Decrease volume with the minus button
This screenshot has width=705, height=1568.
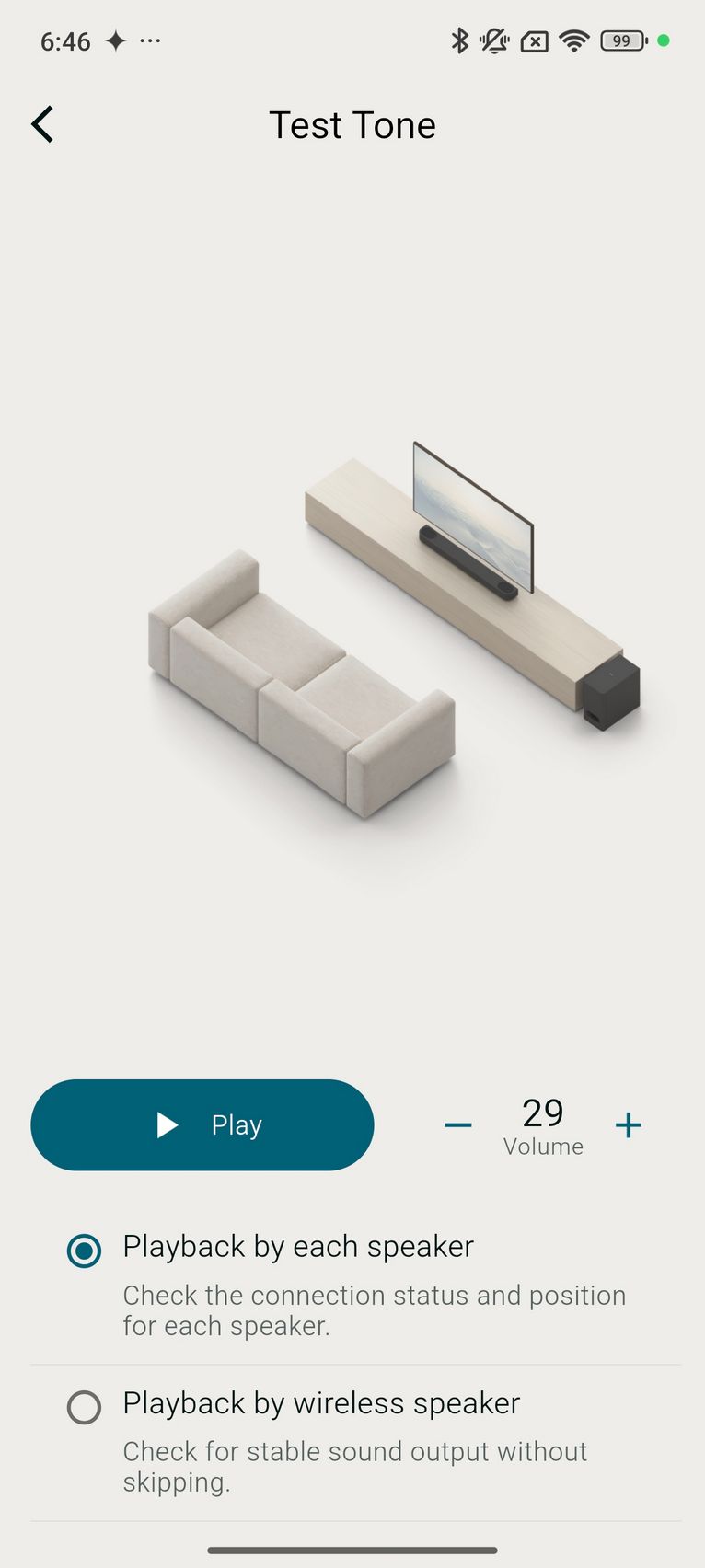coord(457,1124)
